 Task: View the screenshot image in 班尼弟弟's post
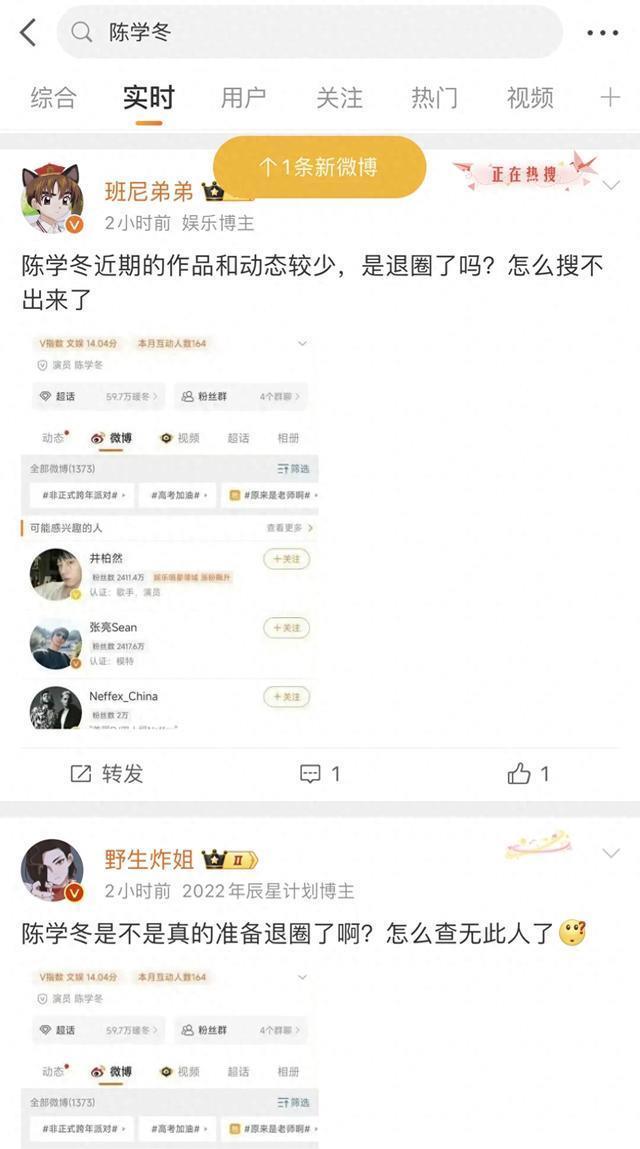170,530
